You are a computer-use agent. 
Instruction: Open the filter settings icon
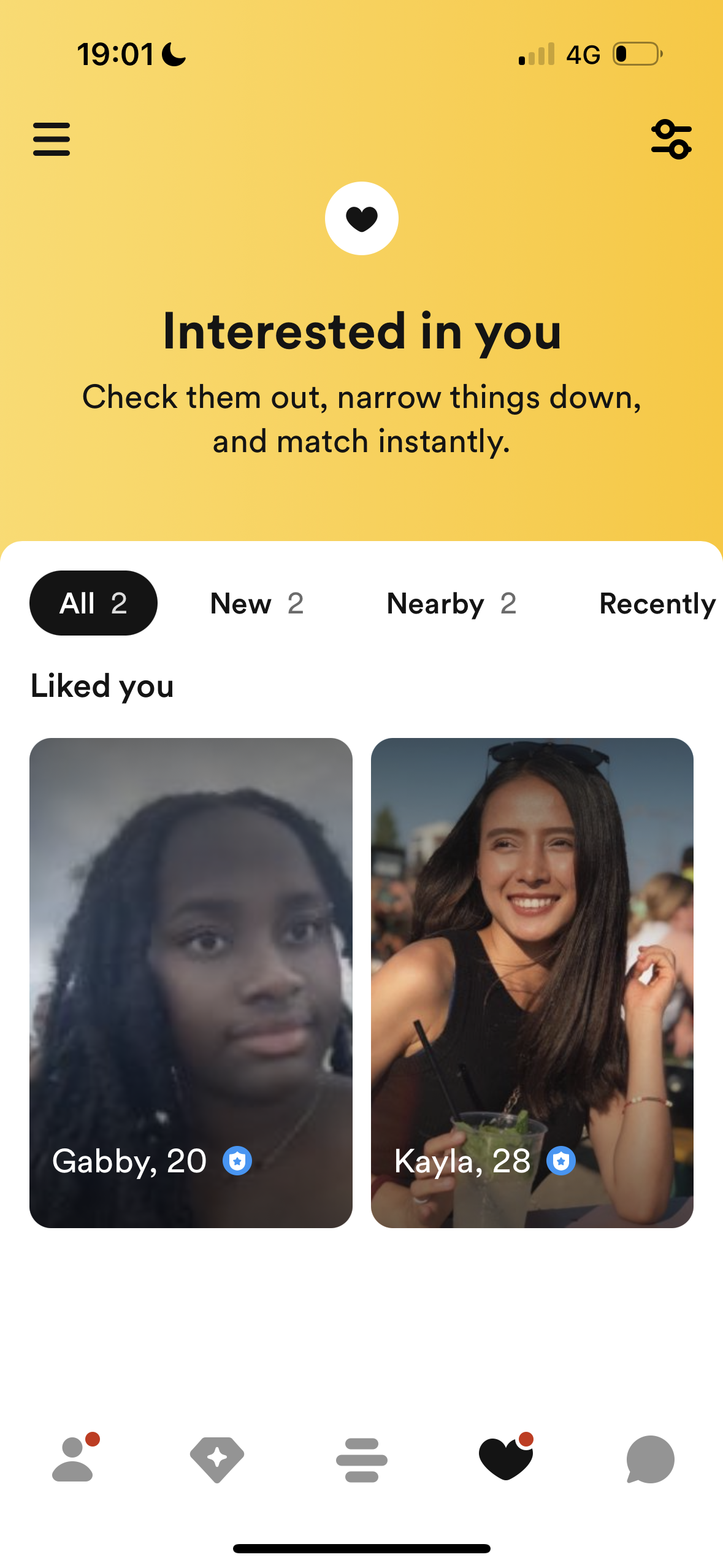671,139
